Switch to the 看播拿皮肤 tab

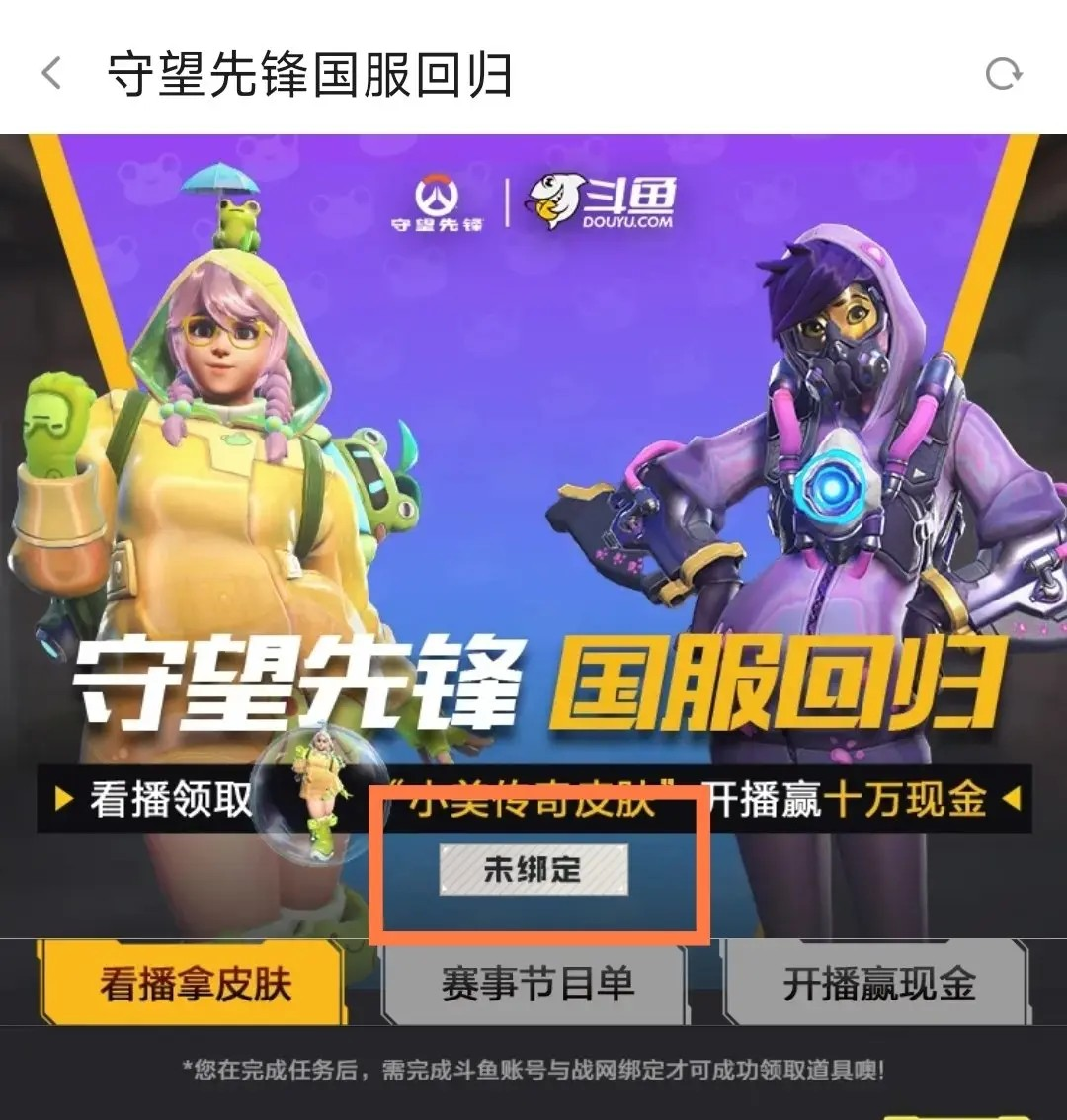click(x=195, y=985)
